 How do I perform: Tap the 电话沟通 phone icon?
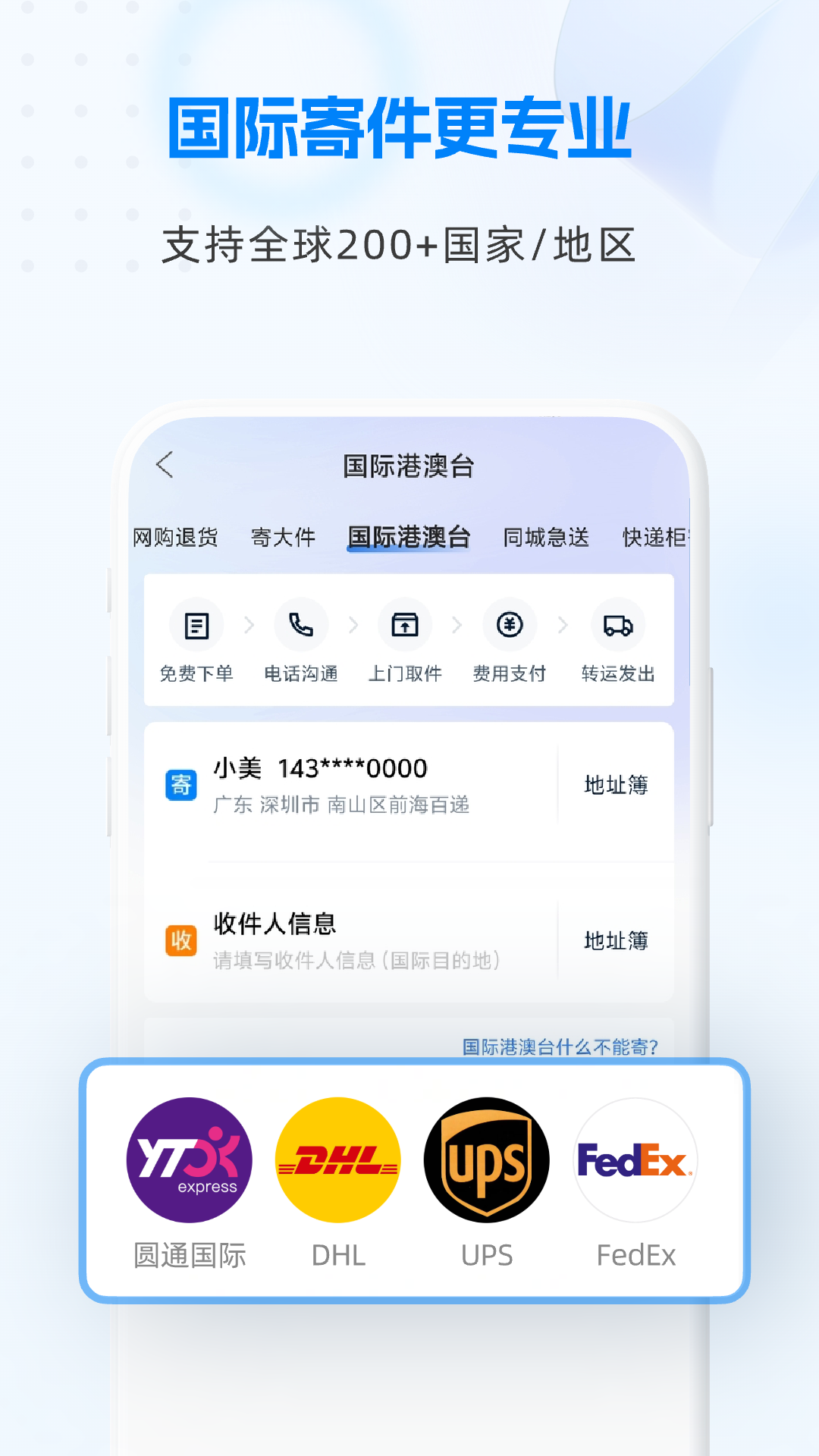(301, 625)
